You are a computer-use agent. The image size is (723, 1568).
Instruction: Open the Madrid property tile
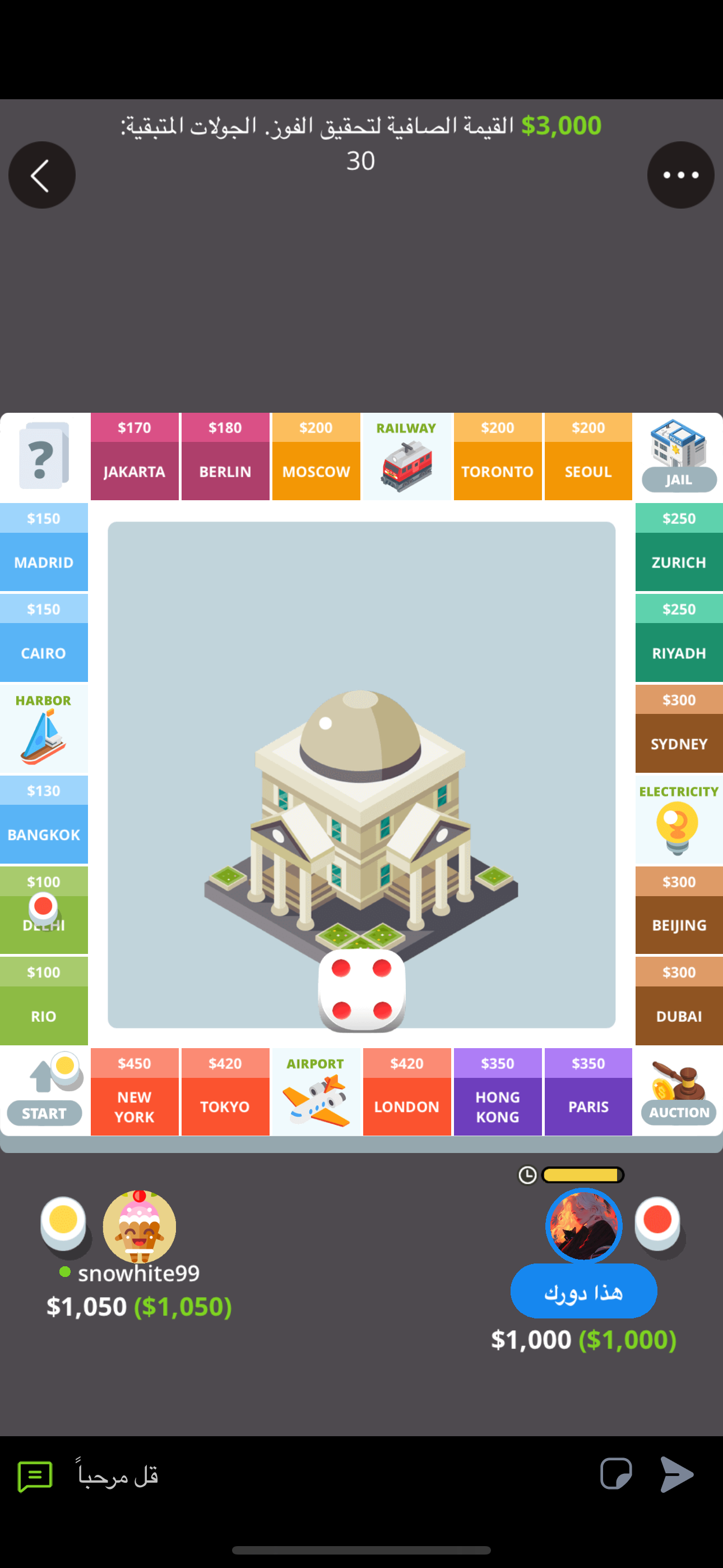tap(44, 547)
